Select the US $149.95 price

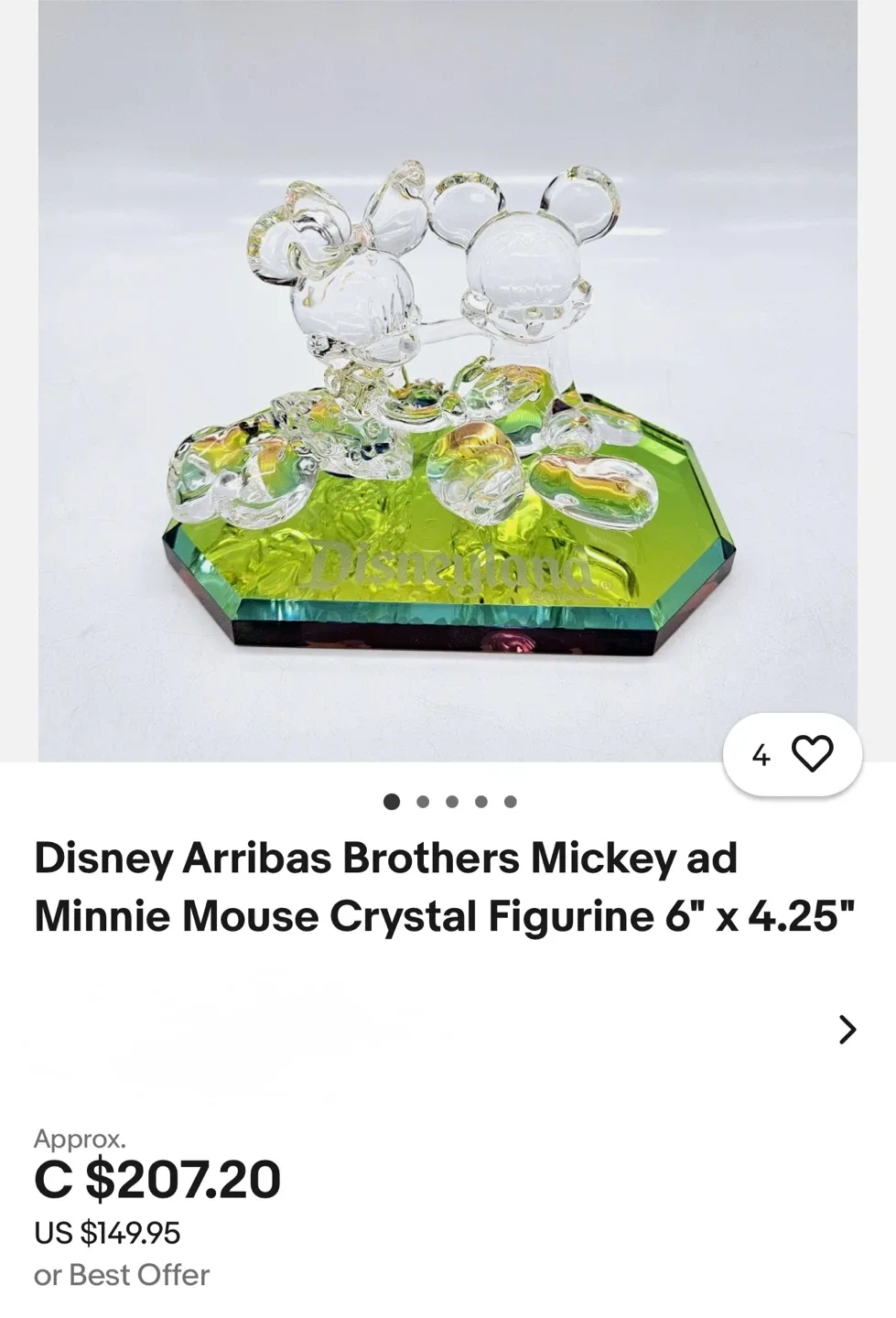click(x=107, y=1233)
